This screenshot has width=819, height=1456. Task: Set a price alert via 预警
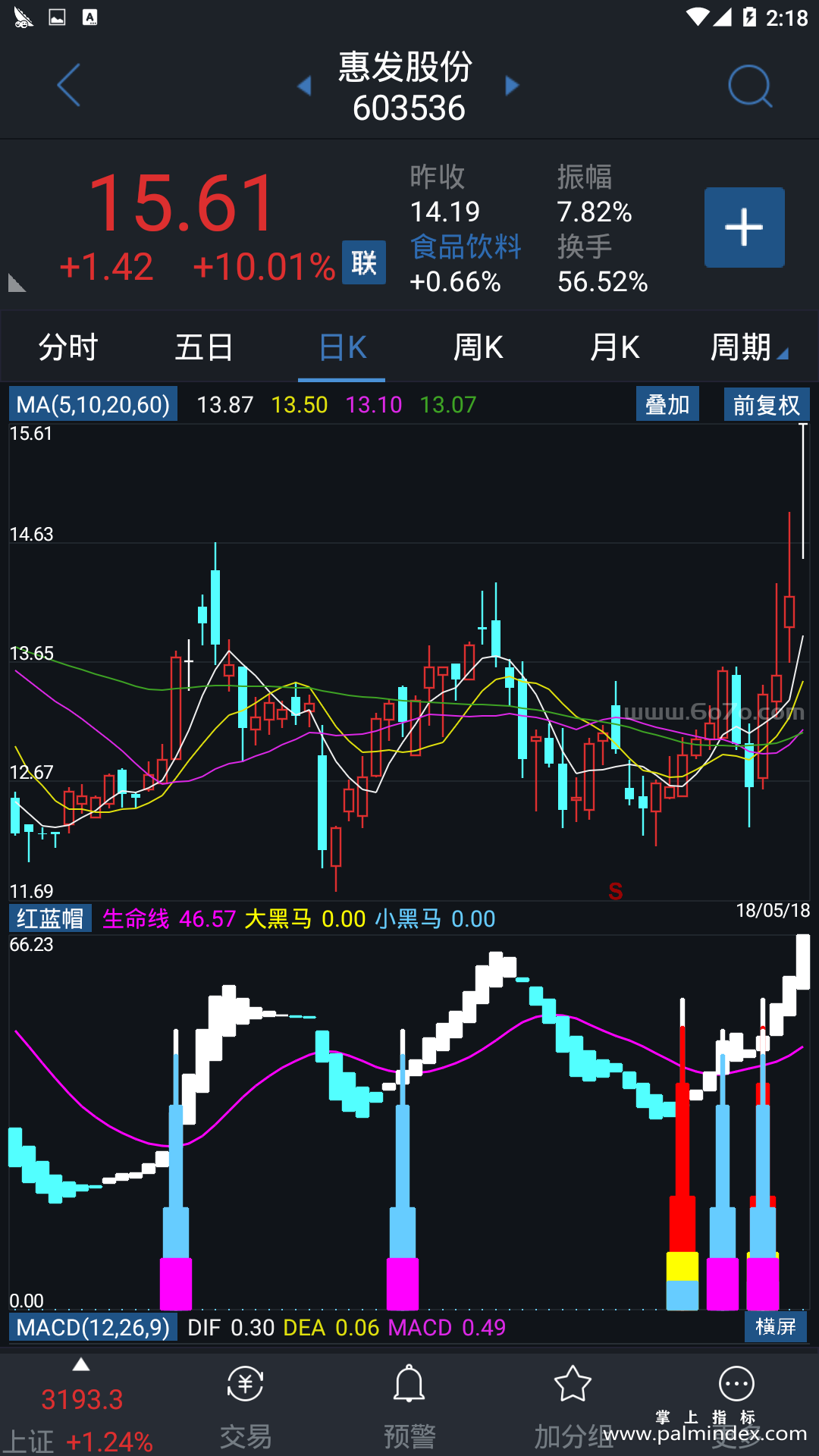[x=409, y=1407]
